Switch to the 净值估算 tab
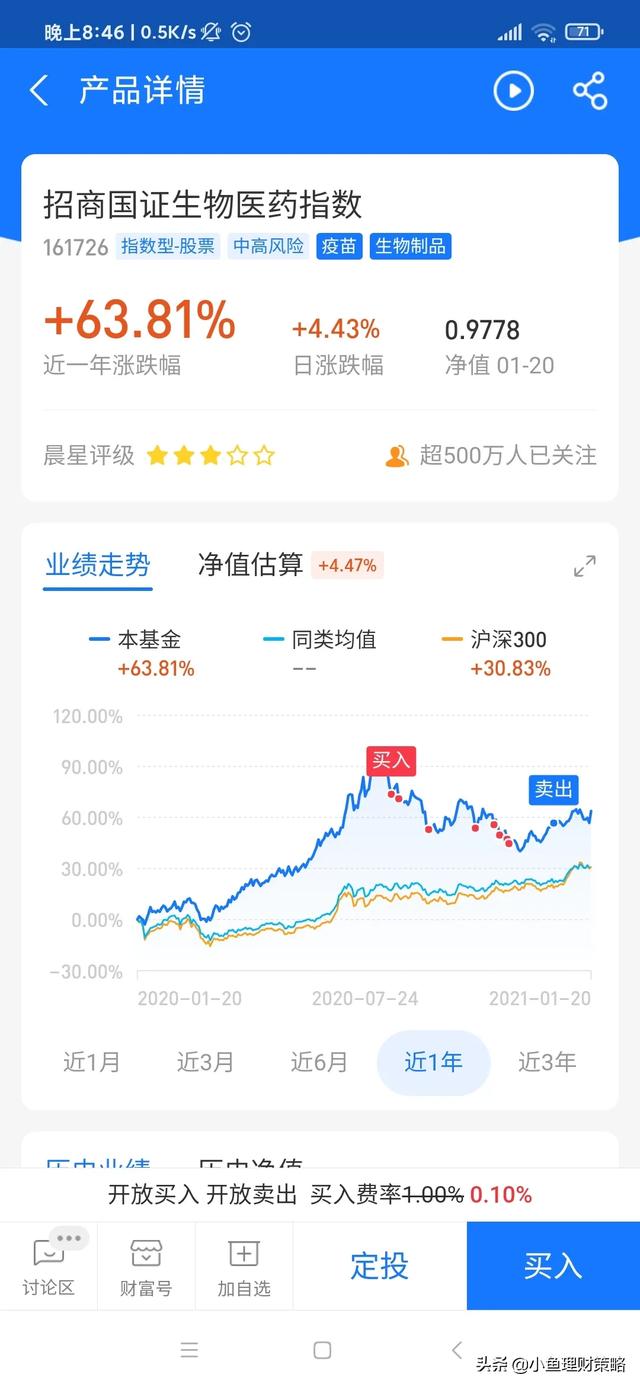Screen dimensions: 640x1387 (250, 565)
